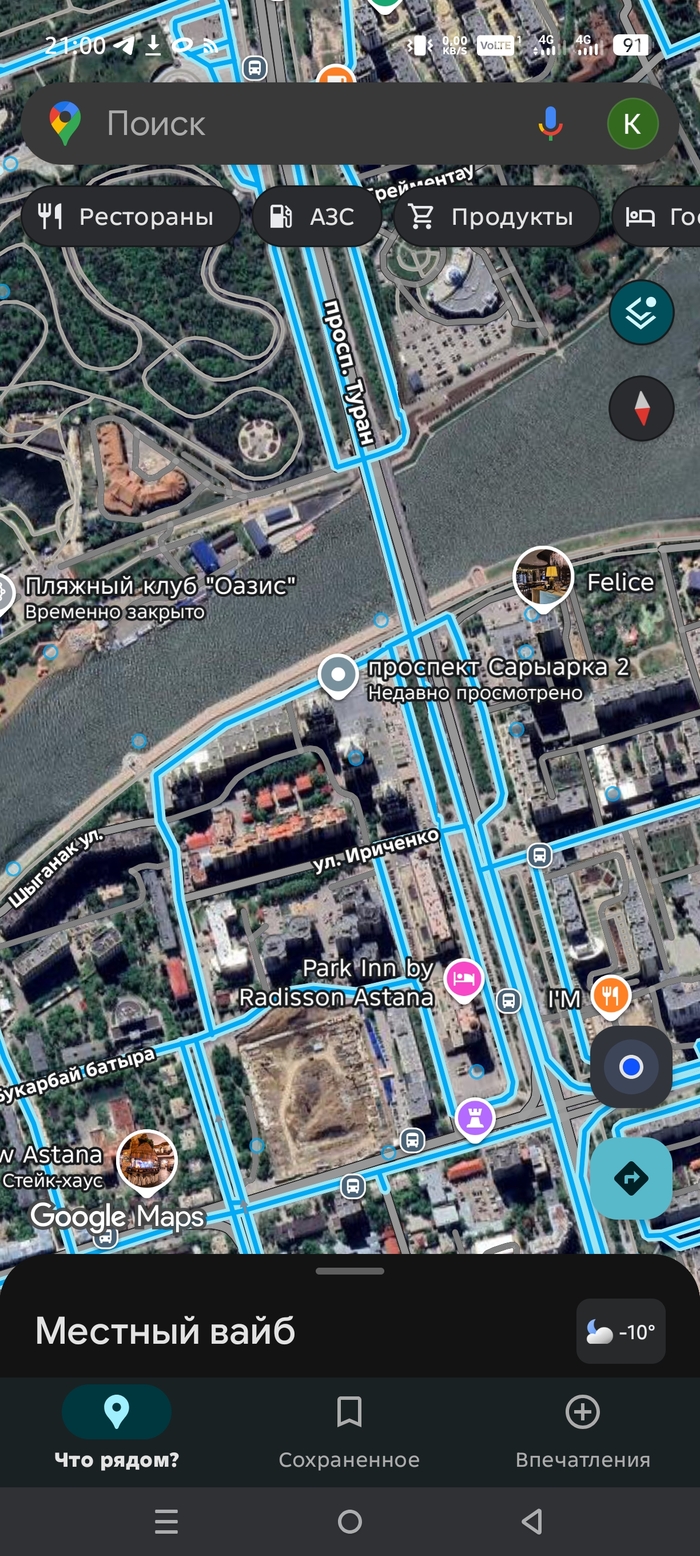This screenshot has height=1556, width=700.
Task: Open directions with the route button
Action: (x=630, y=1178)
